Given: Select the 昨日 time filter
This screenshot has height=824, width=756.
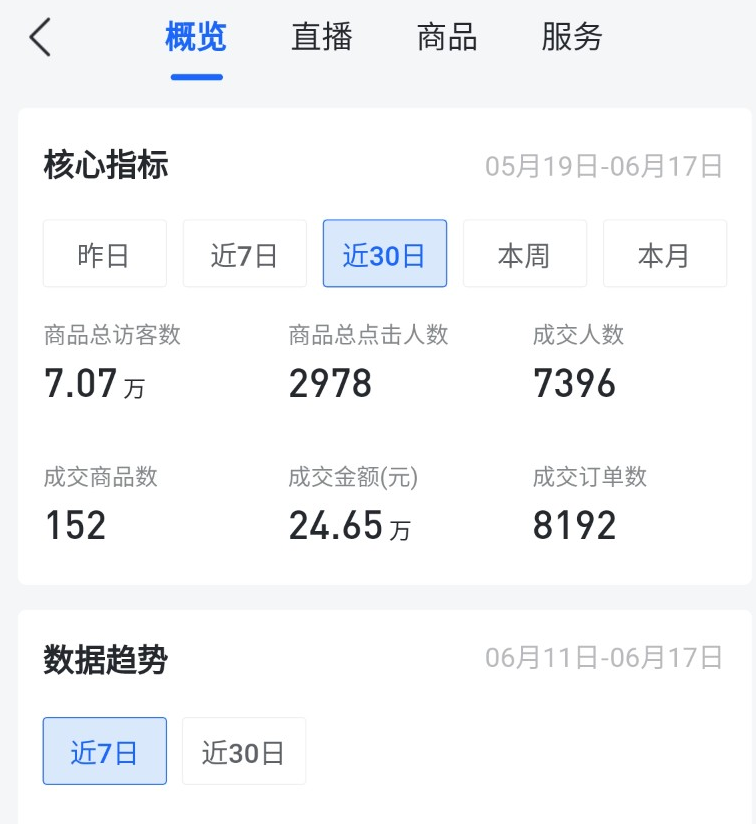Looking at the screenshot, I should tap(104, 253).
